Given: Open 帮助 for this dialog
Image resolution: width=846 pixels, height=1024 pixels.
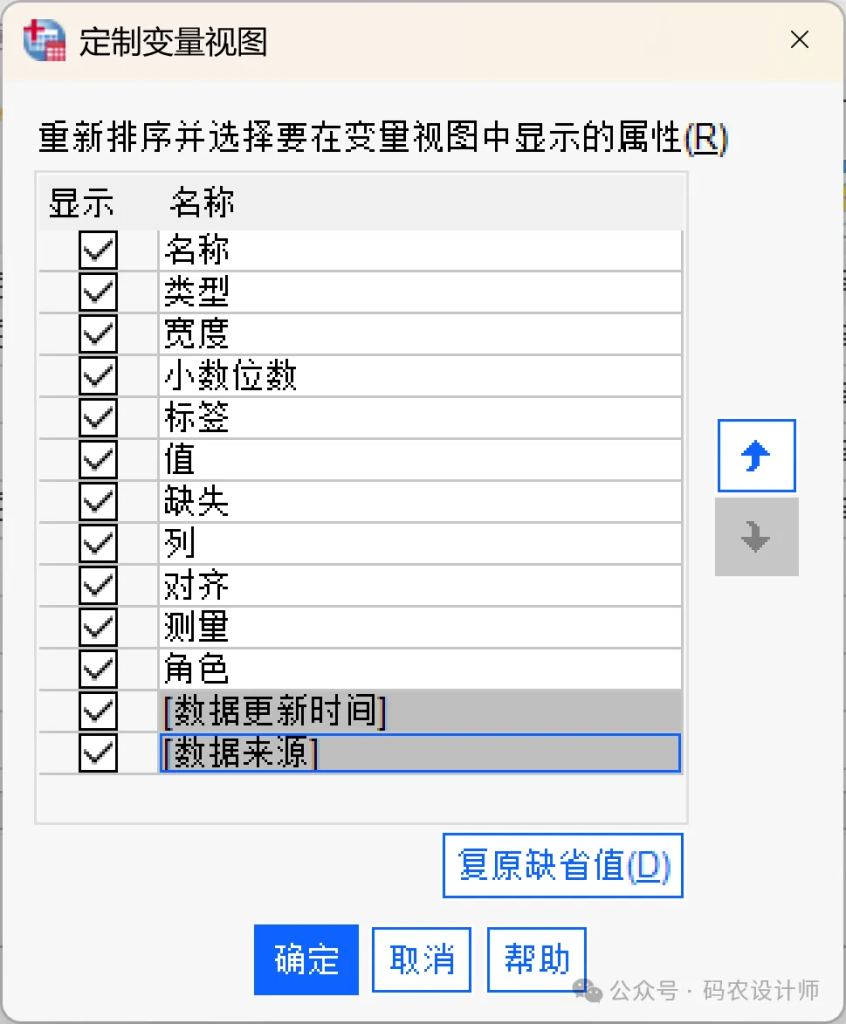Looking at the screenshot, I should click(x=536, y=960).
